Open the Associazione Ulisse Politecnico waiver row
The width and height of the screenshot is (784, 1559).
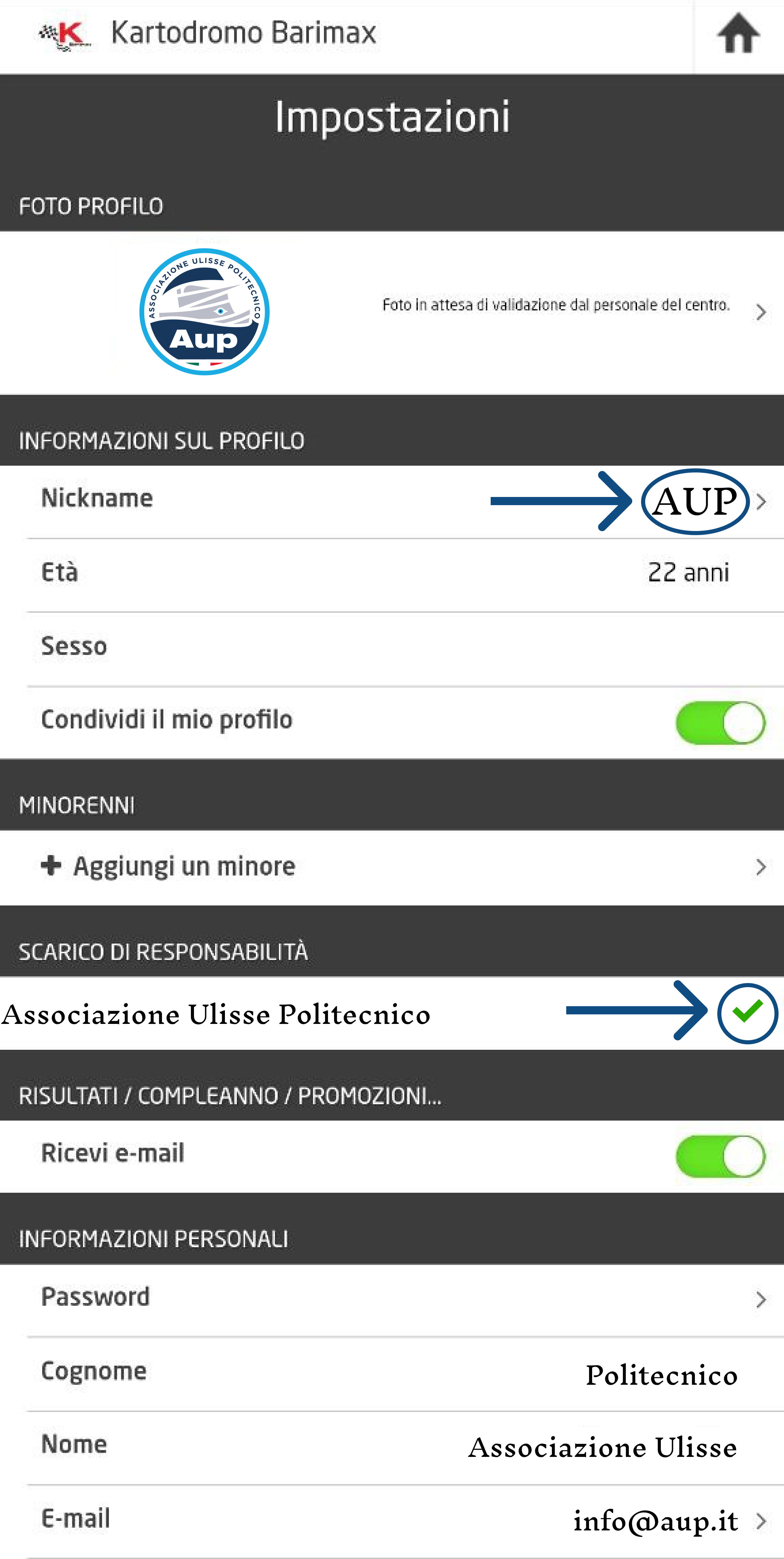pos(392,1014)
